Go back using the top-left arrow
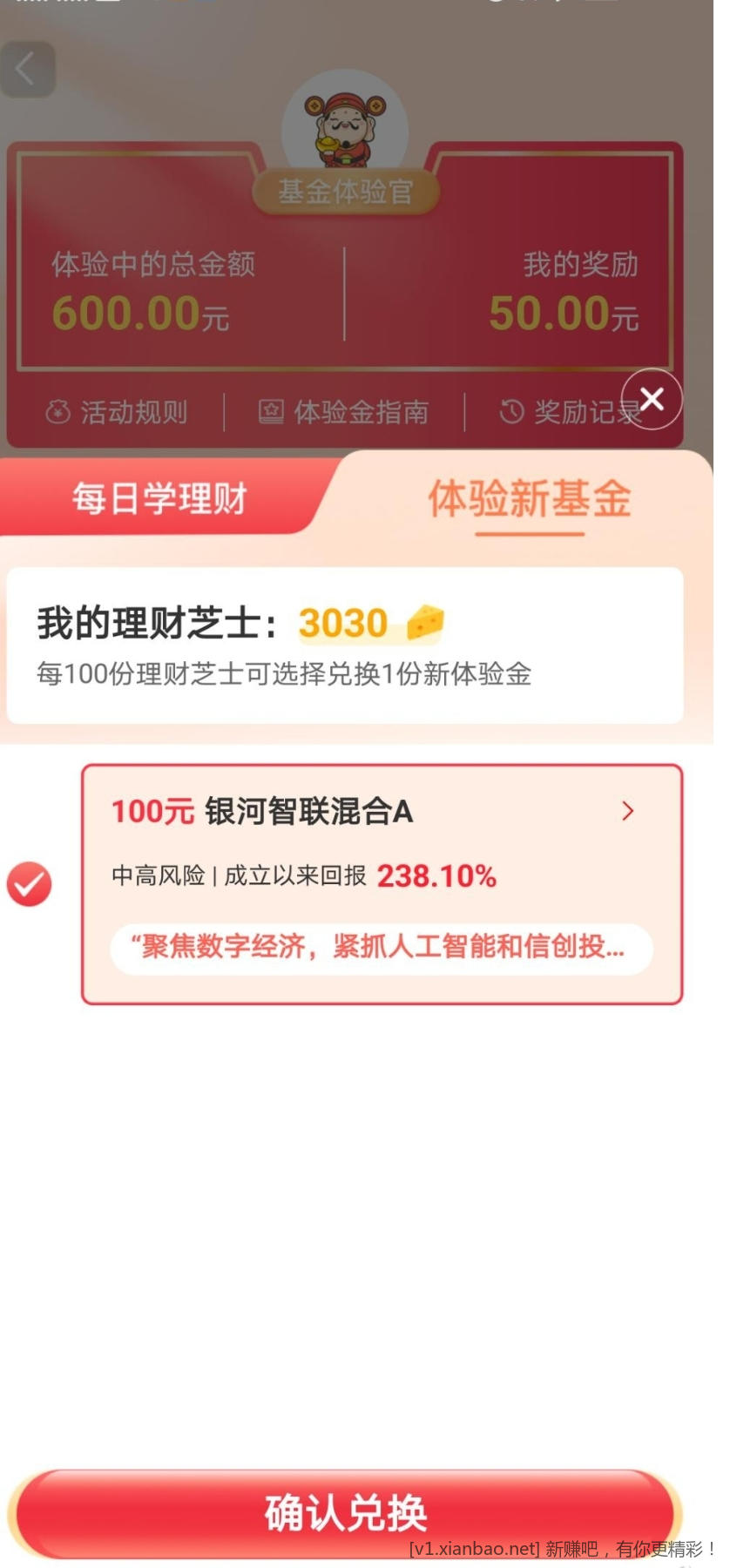 click(x=27, y=69)
